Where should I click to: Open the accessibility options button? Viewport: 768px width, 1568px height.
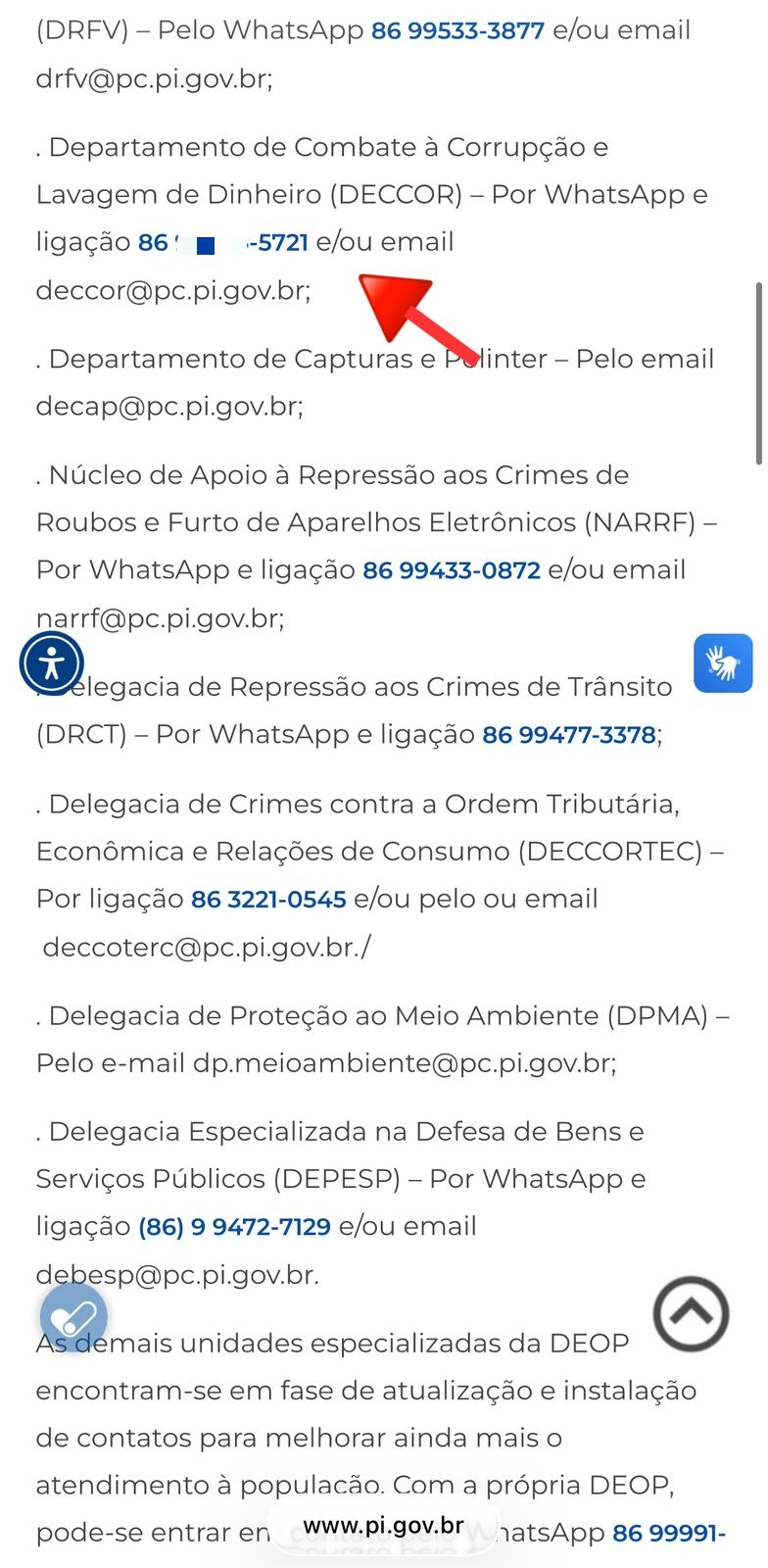[52, 663]
